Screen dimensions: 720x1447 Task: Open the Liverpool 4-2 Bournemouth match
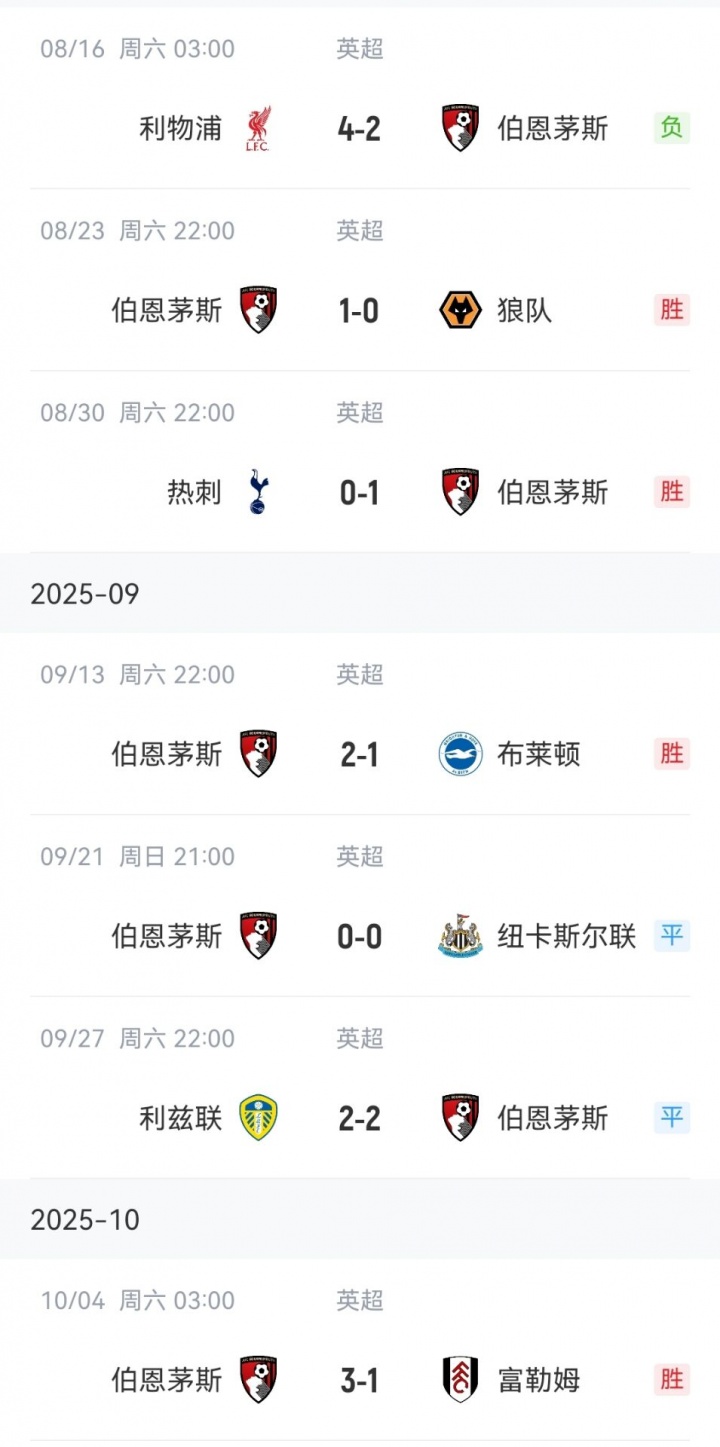359,129
